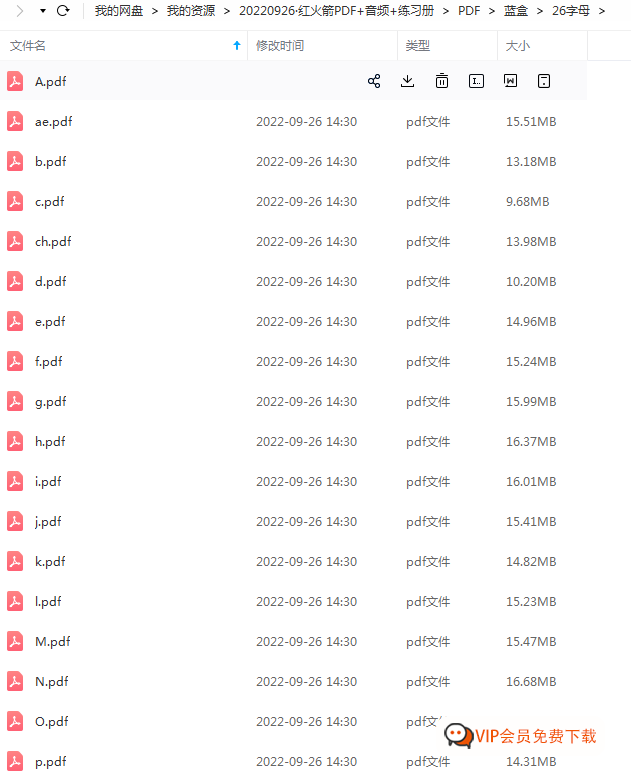Sort files by 大小 column

[x=518, y=46]
